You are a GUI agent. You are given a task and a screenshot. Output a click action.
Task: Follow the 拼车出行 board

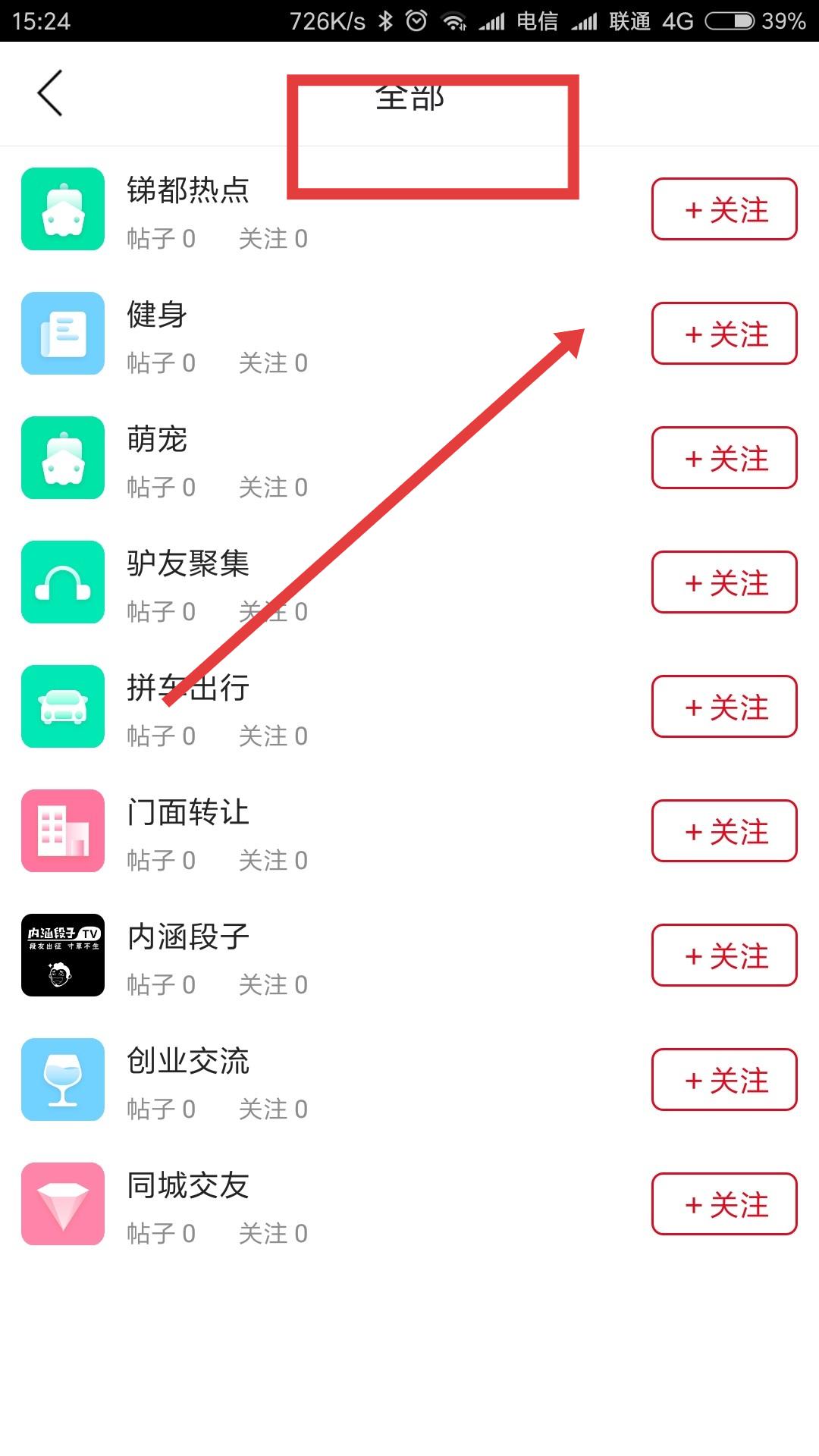coord(724,707)
